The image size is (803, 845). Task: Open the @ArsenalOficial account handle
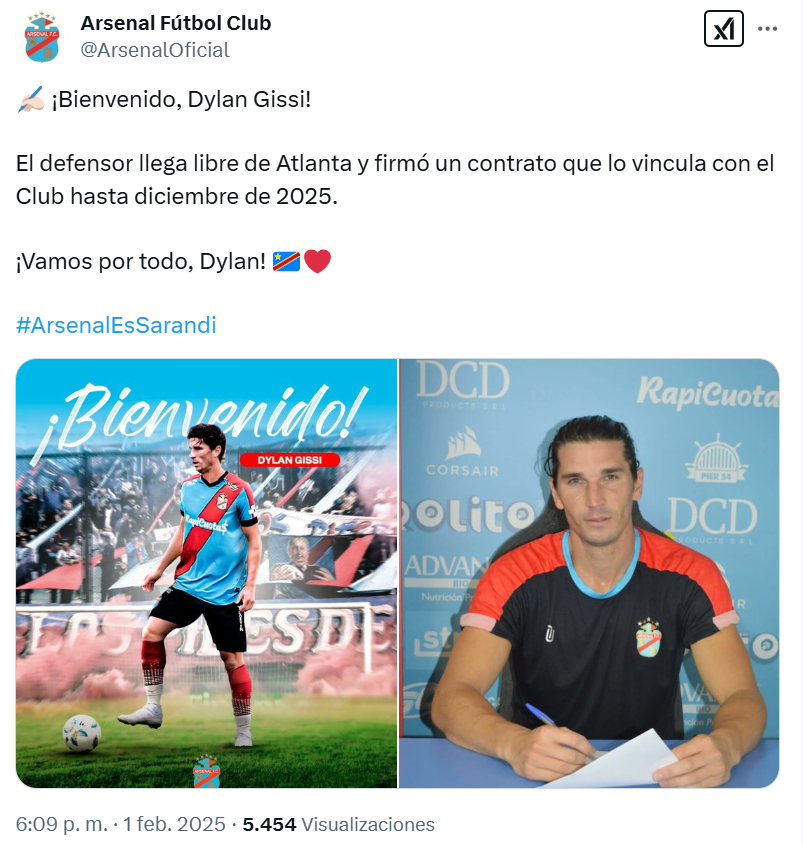155,50
